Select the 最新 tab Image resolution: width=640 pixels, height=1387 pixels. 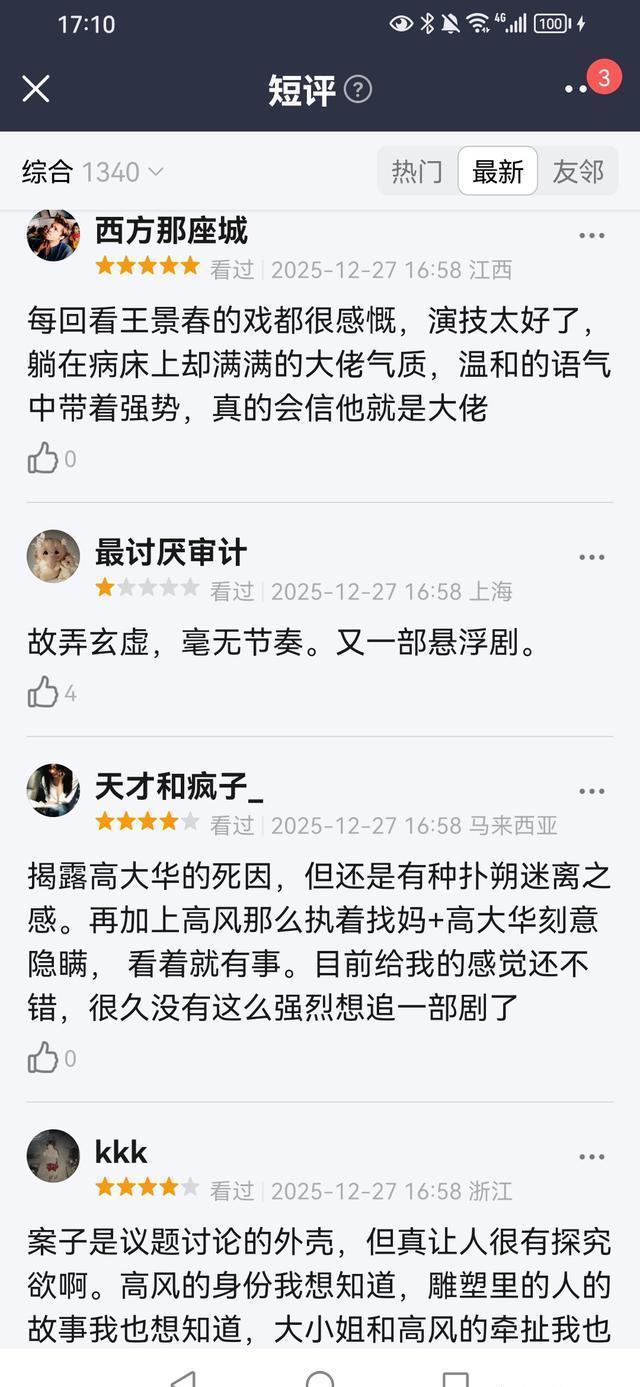pos(498,172)
